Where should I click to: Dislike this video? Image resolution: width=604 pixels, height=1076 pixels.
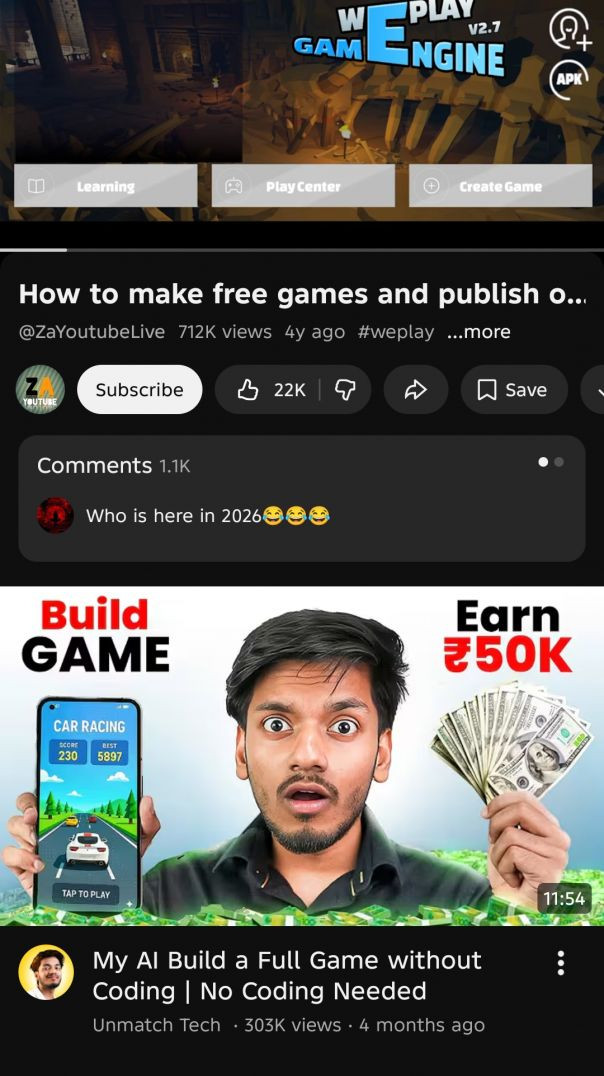(345, 390)
